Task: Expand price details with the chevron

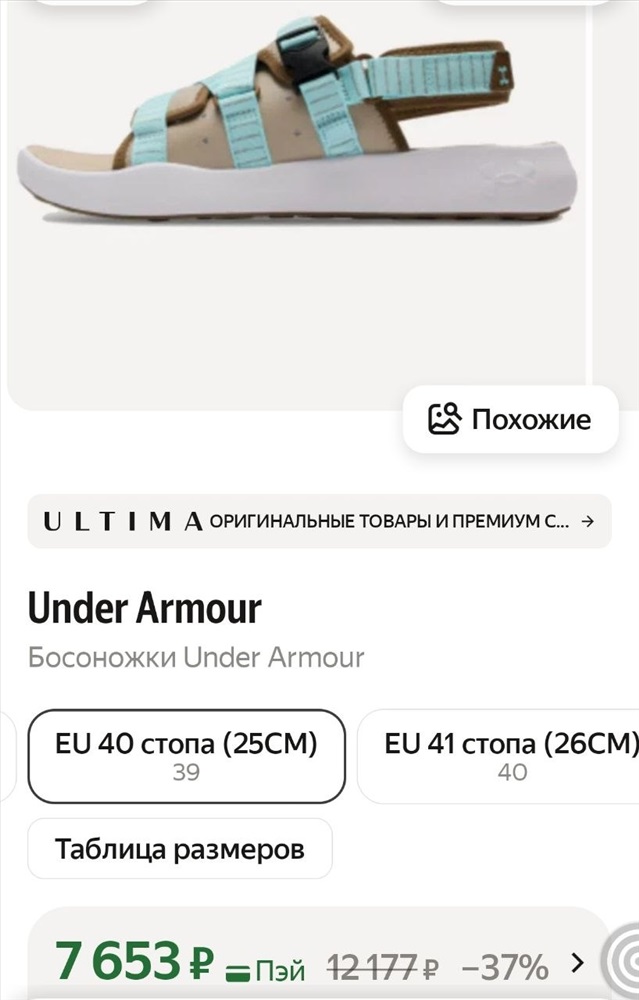Action: (577, 964)
